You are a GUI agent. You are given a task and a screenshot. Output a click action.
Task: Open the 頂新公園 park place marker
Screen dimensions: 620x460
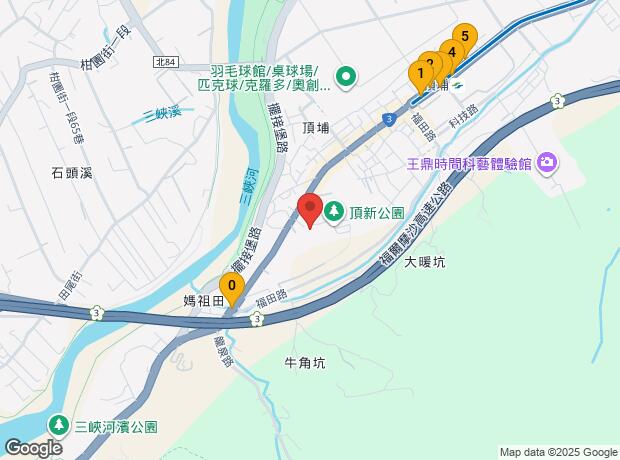pyautogui.click(x=331, y=212)
